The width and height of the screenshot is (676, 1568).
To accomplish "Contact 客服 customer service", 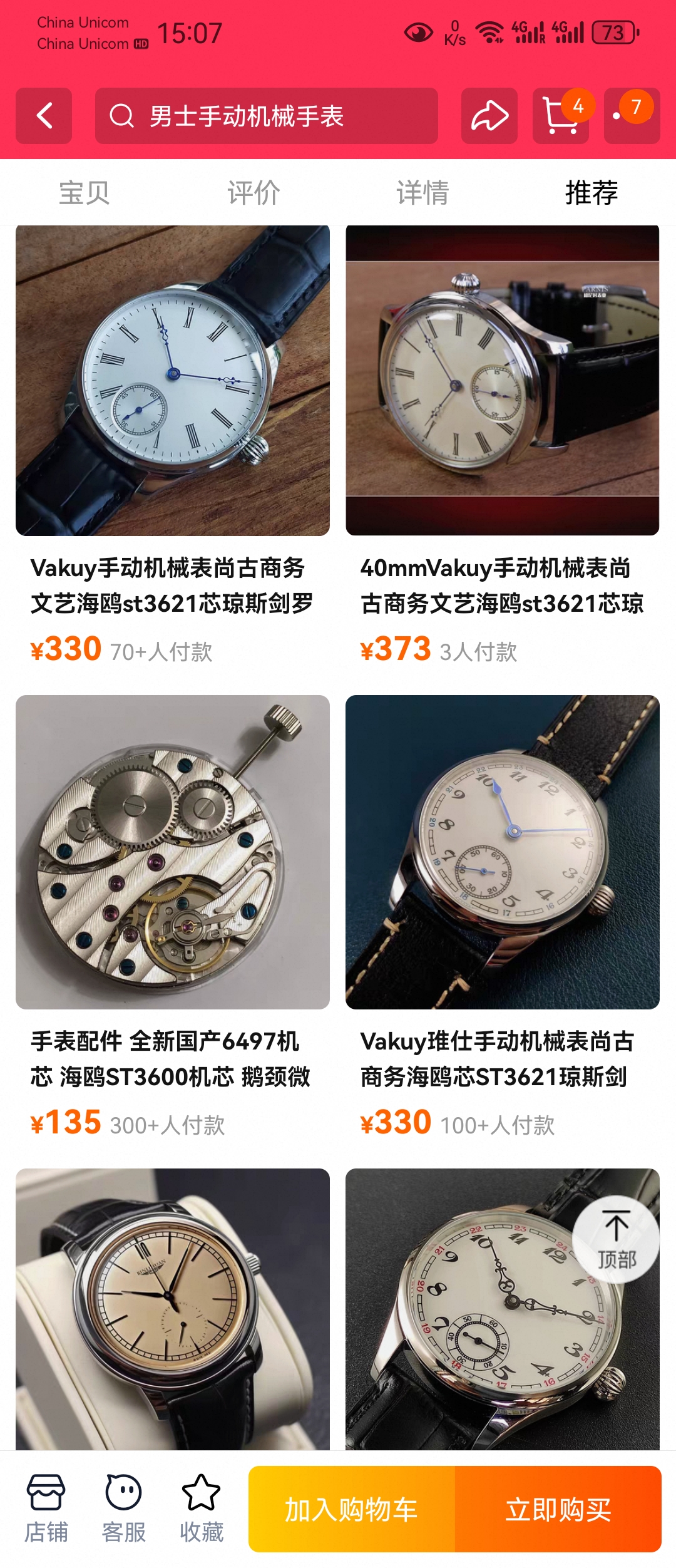I will click(x=123, y=1508).
